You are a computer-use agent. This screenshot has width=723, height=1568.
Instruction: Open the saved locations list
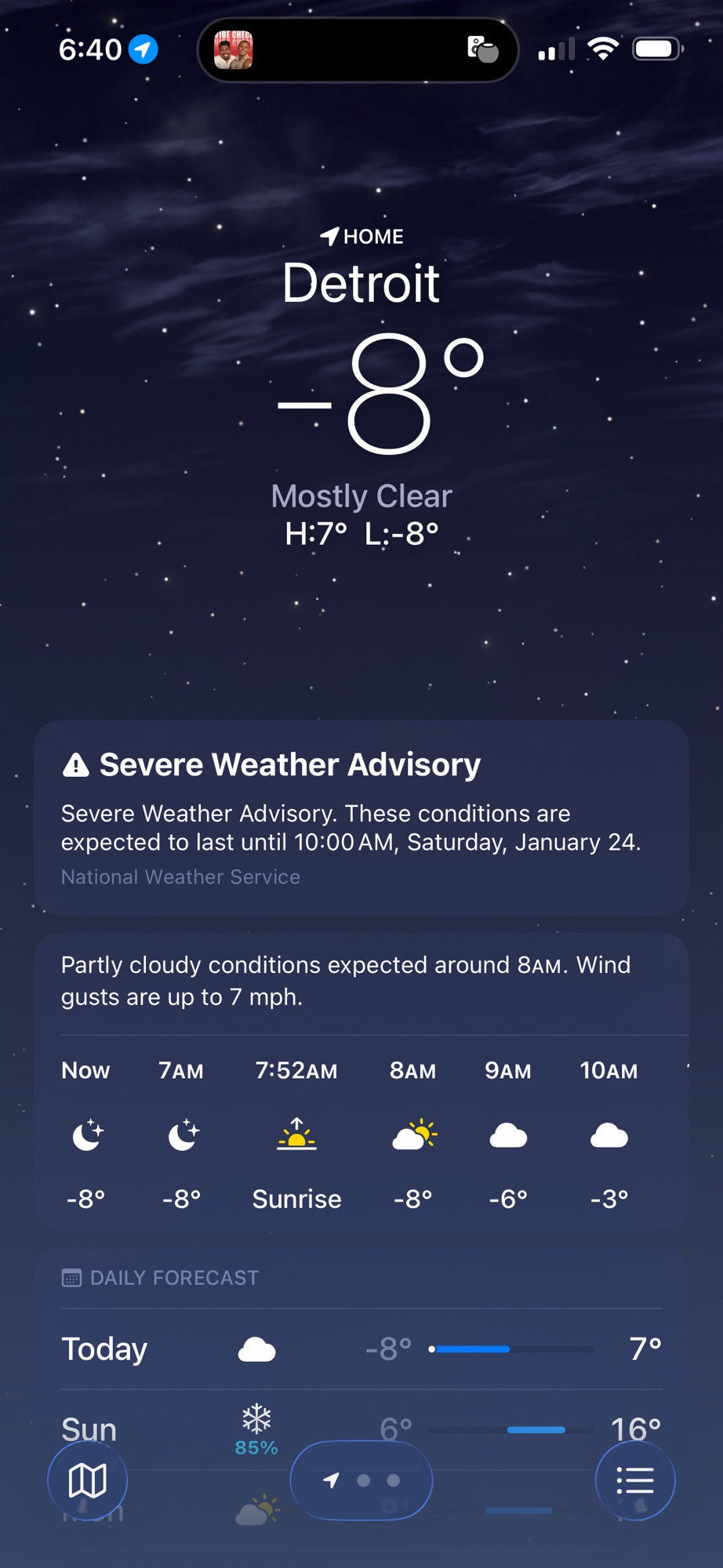coord(635,1480)
